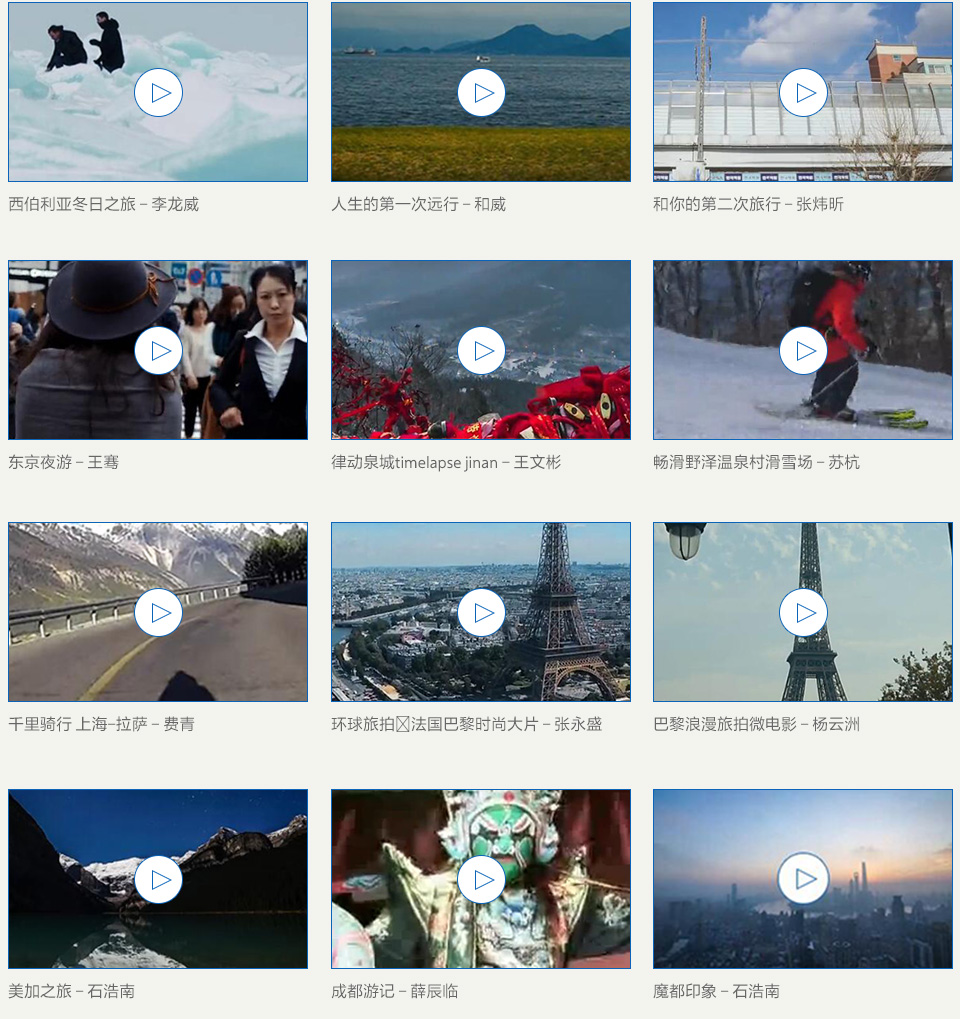
Task: Open the 巴黎浪漫旅拍微电影 video by 杨云洲
Action: (803, 613)
